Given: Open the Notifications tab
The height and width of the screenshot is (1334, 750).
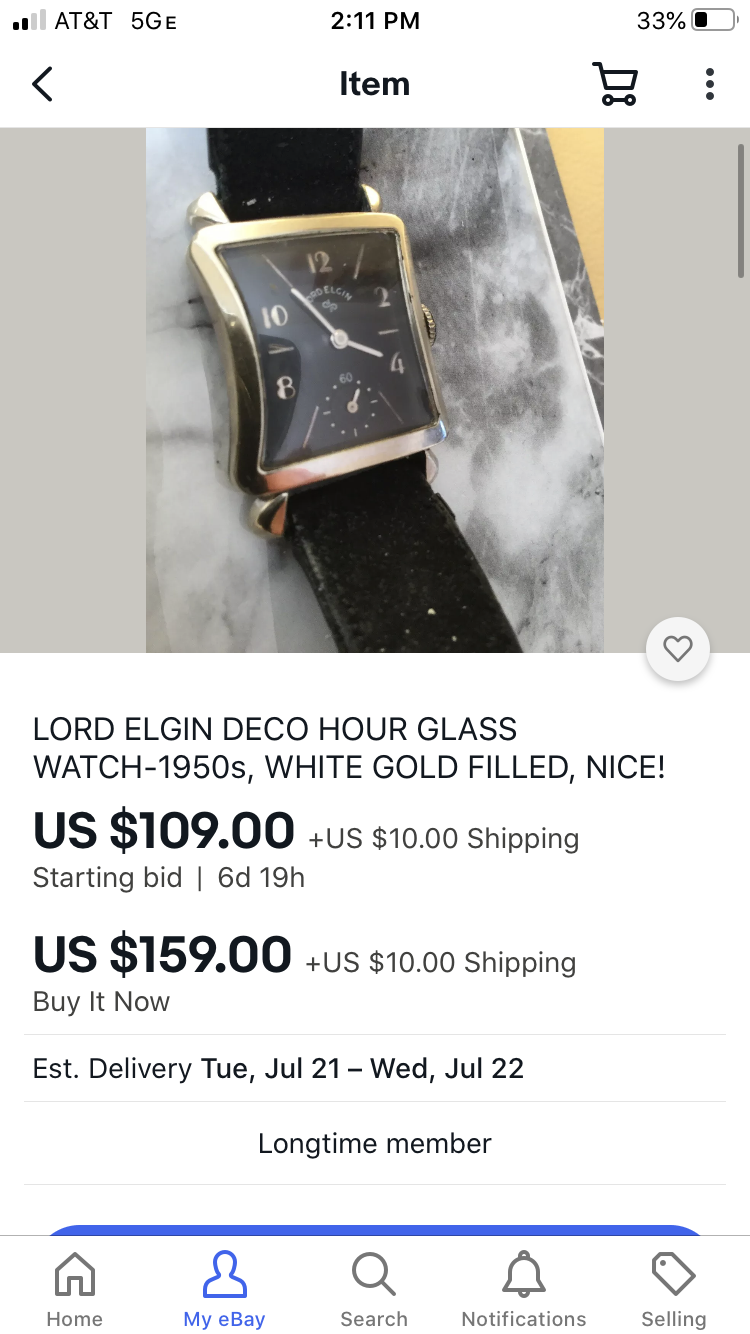Looking at the screenshot, I should (x=524, y=1289).
